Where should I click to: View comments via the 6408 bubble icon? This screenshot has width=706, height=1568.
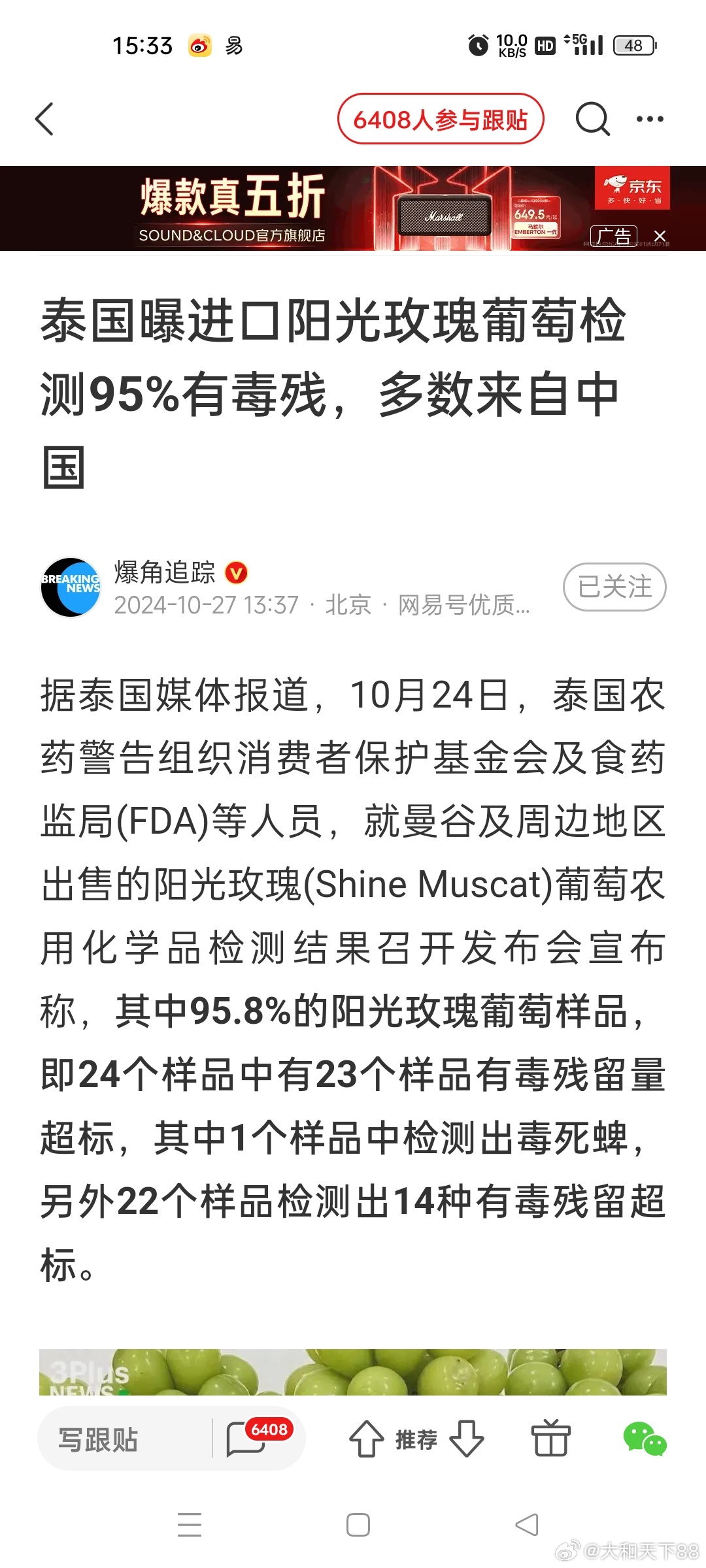coord(258,1438)
